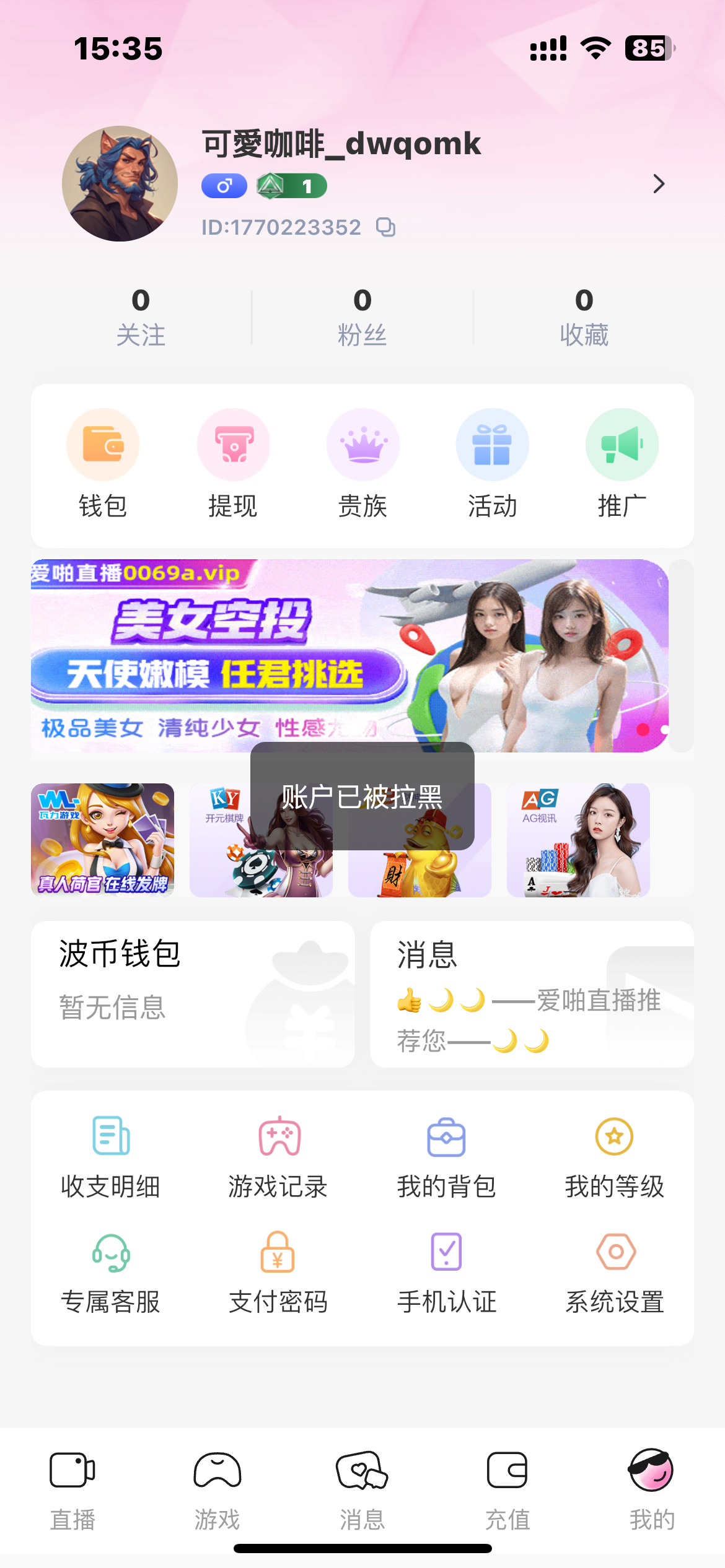Switch to the 充值 recharge tab
Viewport: 725px width, 1568px height.
tap(507, 1490)
